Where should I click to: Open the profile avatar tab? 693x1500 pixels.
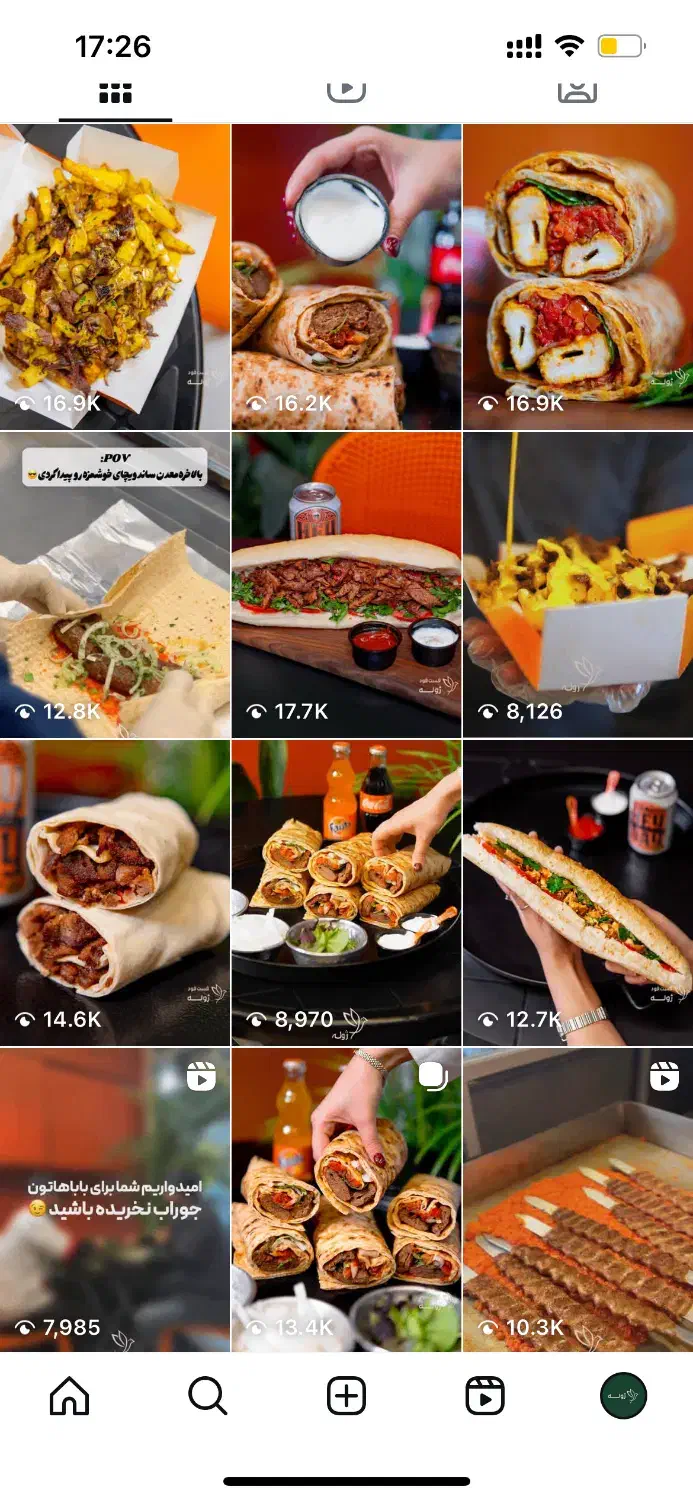[x=623, y=1396]
